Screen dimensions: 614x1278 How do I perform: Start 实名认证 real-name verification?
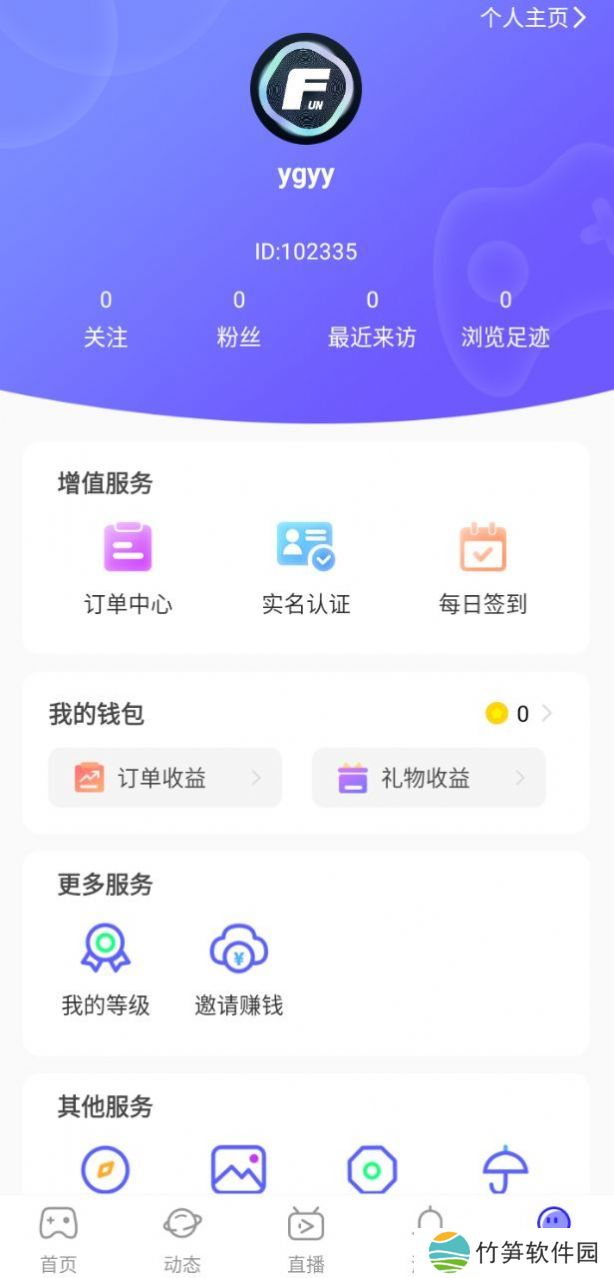(306, 566)
